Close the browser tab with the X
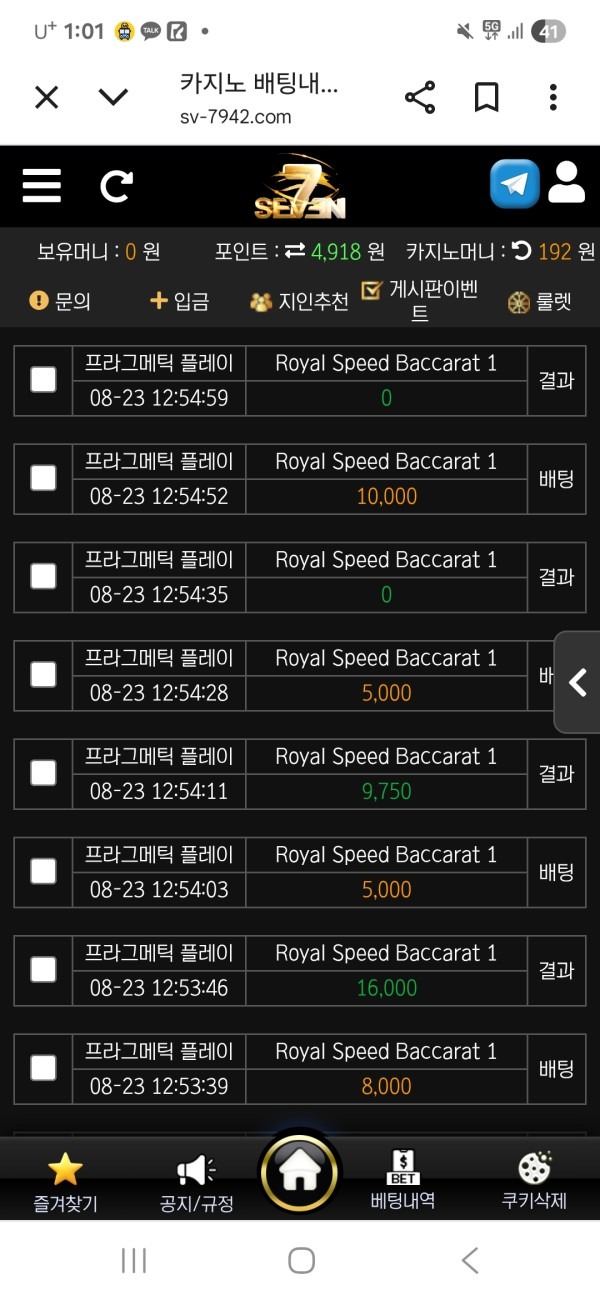The image size is (600, 1300). coord(47,97)
